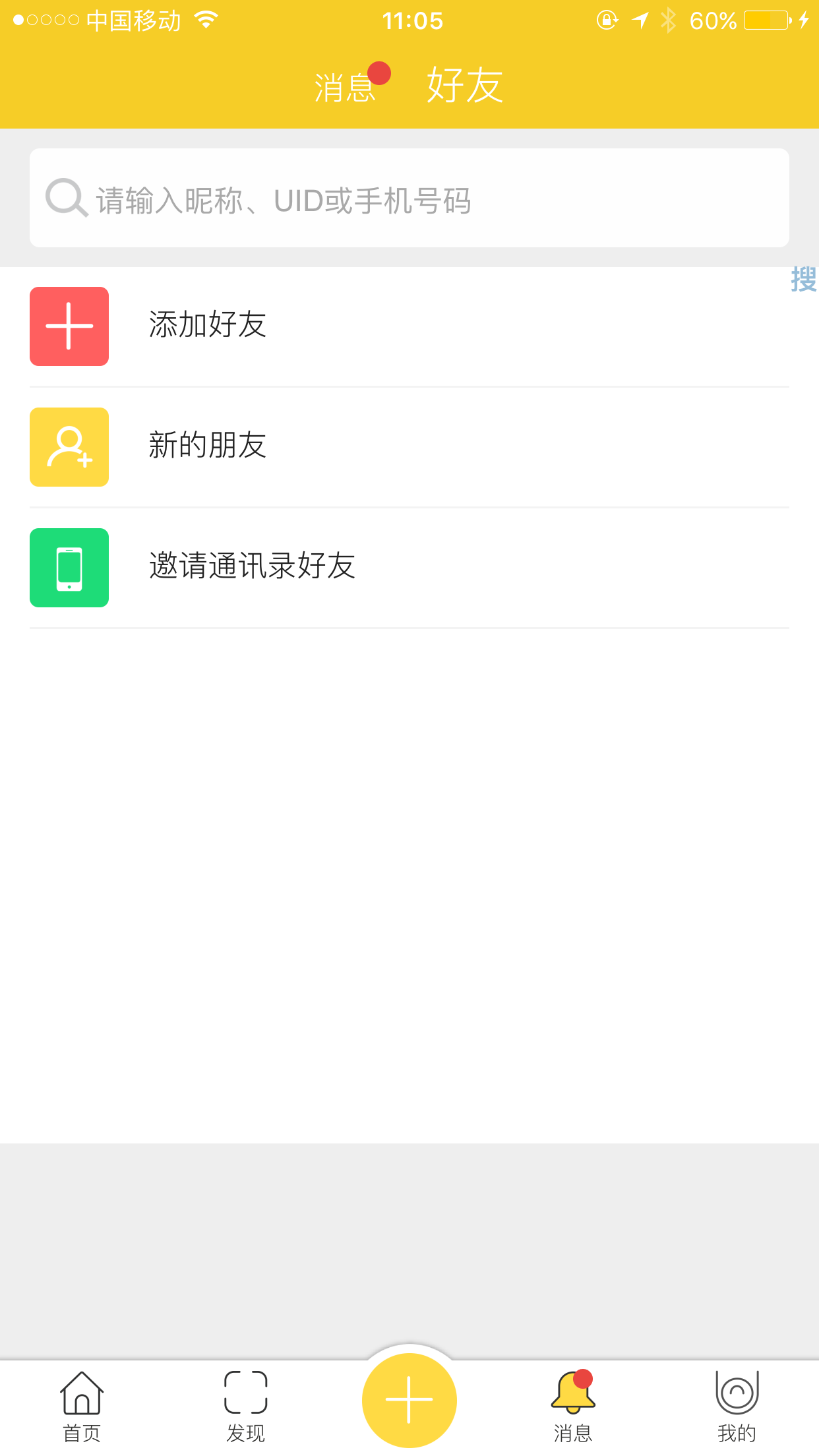Viewport: 819px width, 1456px height.
Task: Switch to the 发现 tab
Action: coord(245,1405)
